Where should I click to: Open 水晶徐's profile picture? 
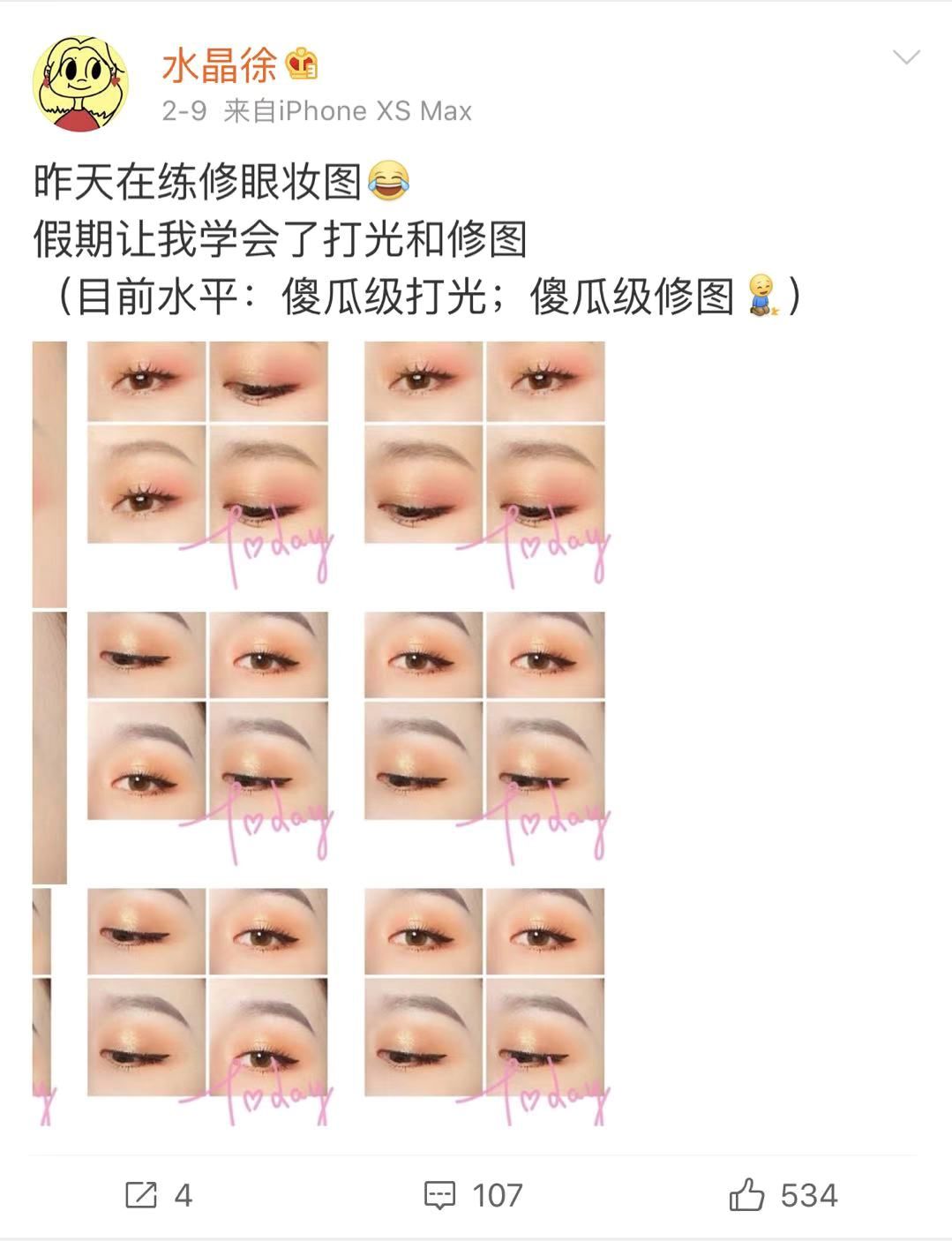pyautogui.click(x=80, y=85)
